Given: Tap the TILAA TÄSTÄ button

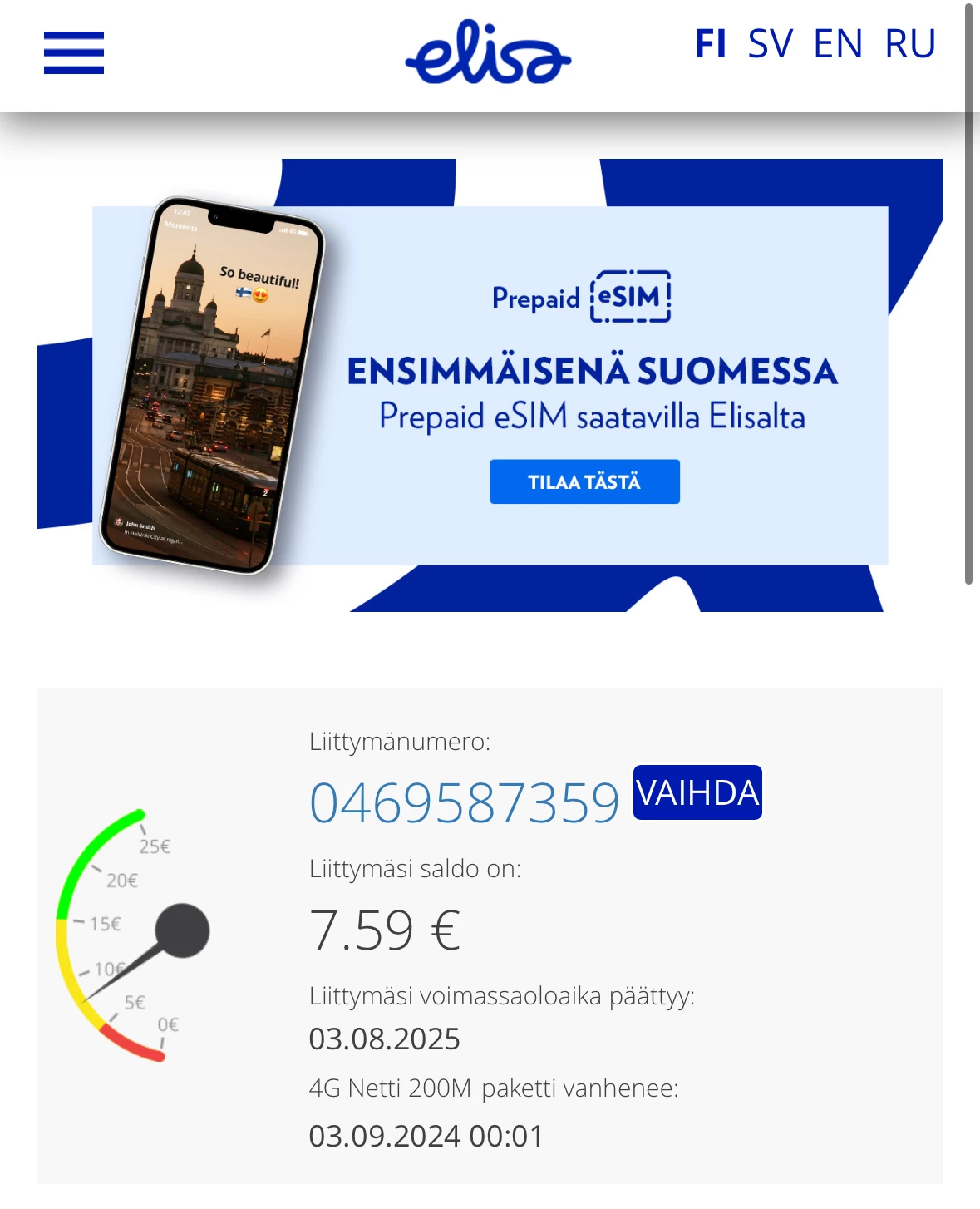Looking at the screenshot, I should tap(584, 481).
